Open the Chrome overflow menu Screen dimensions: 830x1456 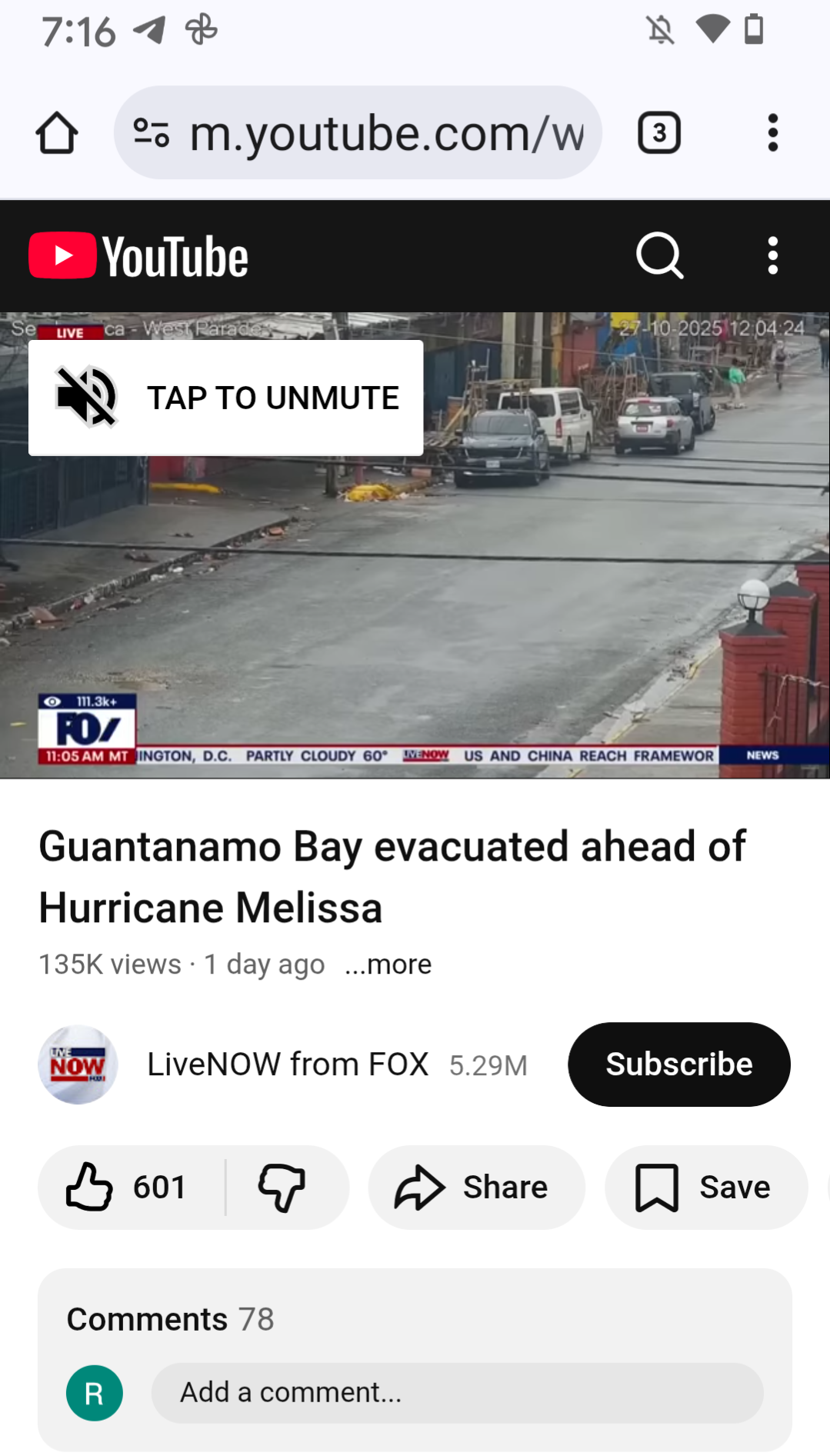coord(772,133)
